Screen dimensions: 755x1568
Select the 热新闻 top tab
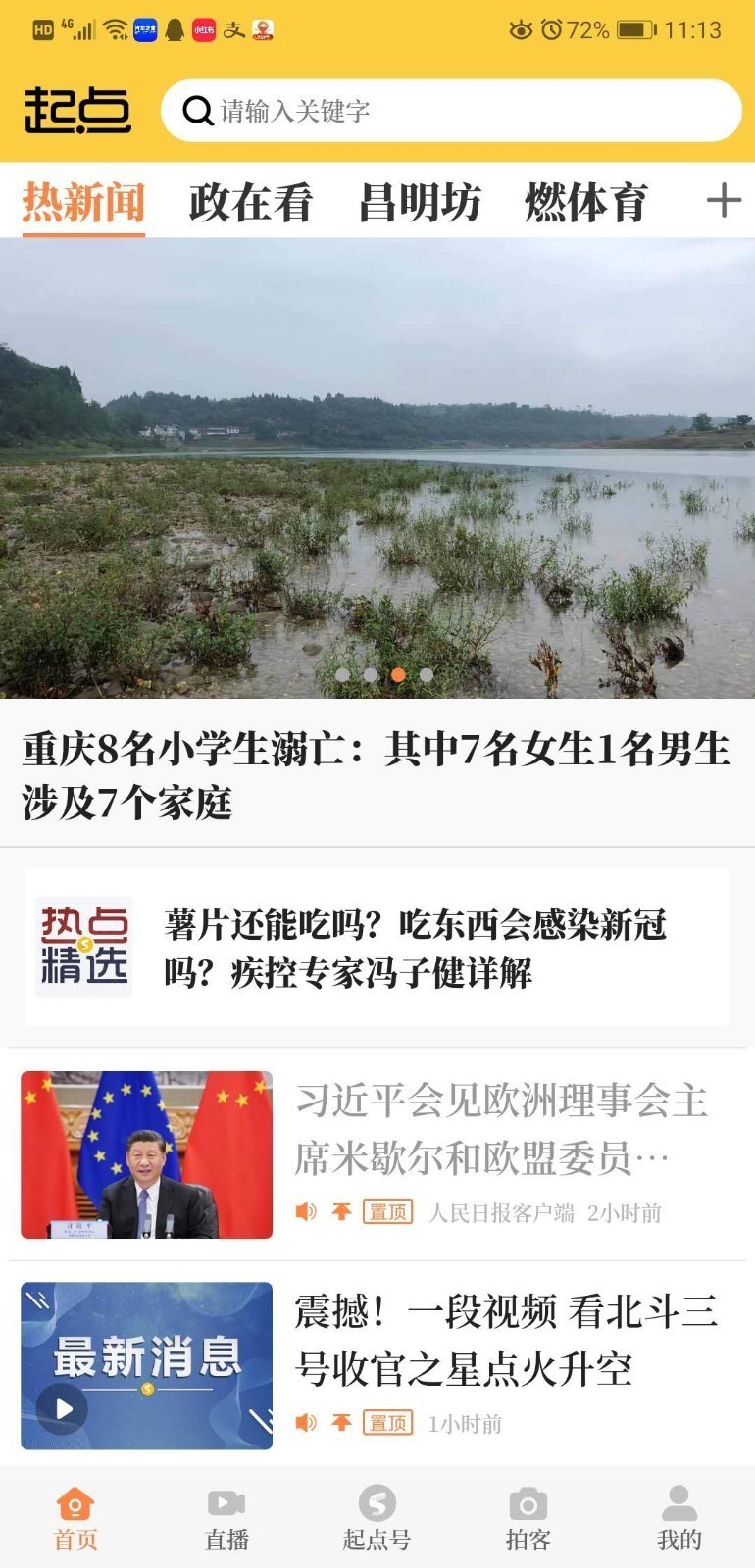(x=83, y=203)
